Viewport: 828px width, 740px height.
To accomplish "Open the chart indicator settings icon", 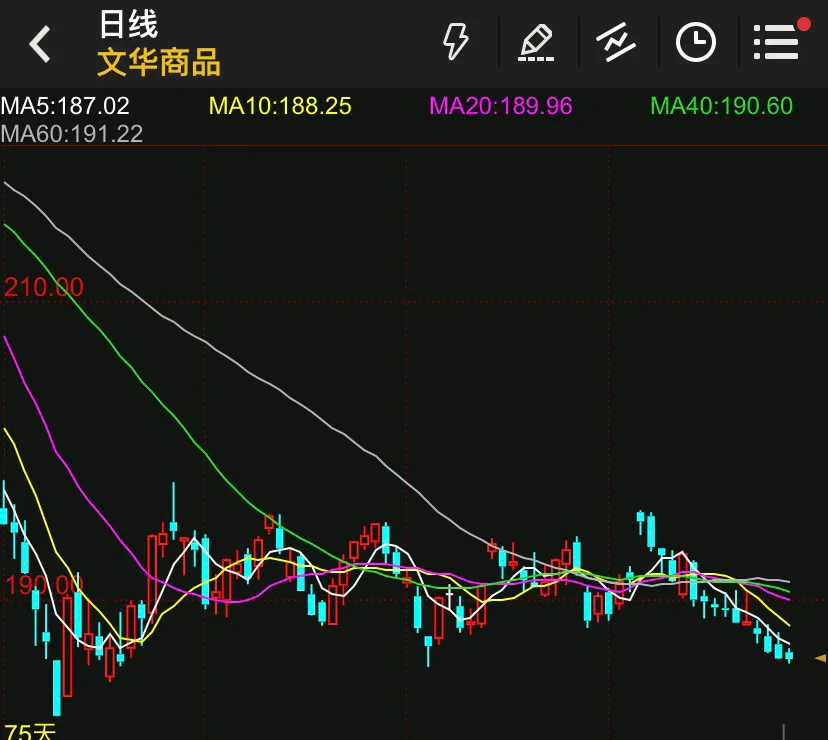I will pos(616,42).
